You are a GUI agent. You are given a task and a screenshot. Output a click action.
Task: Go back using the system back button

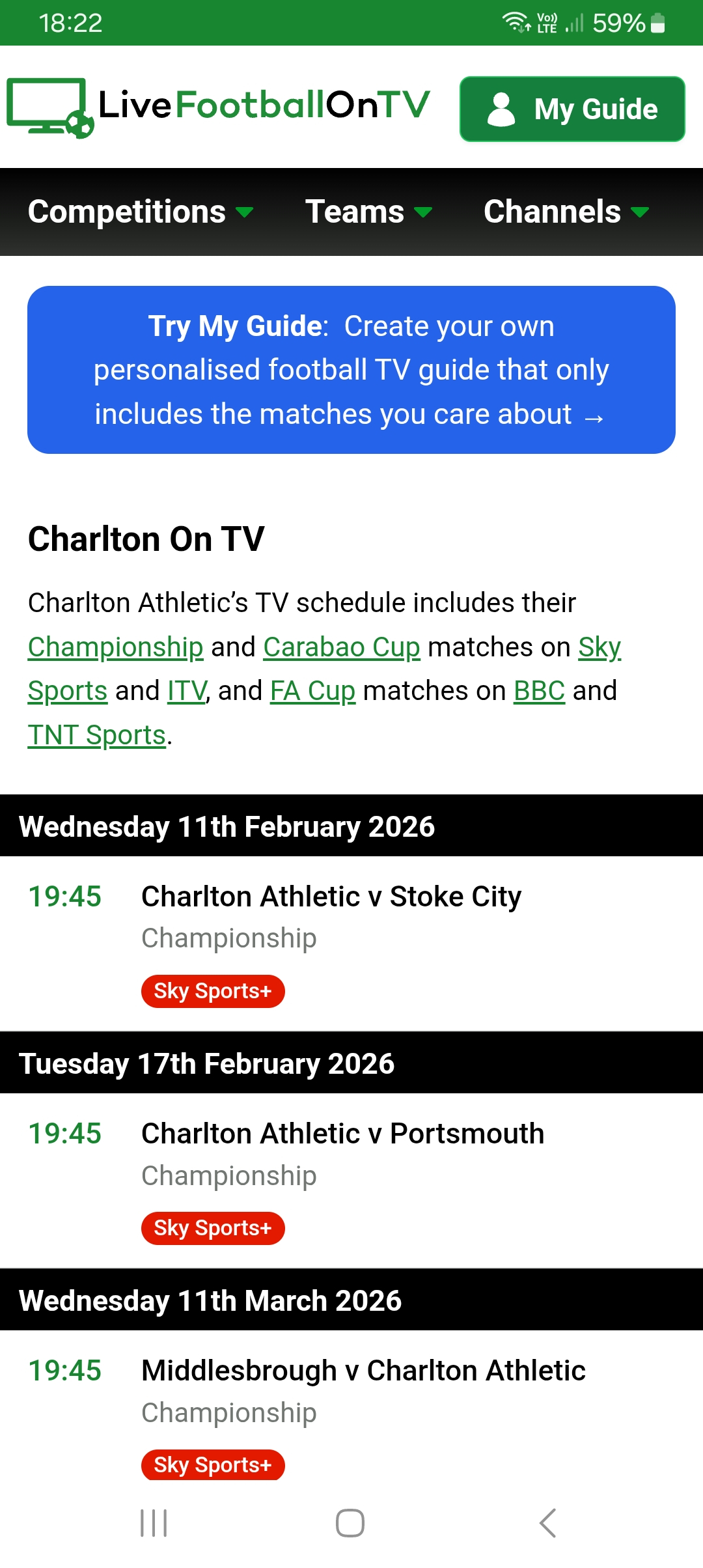[547, 1523]
